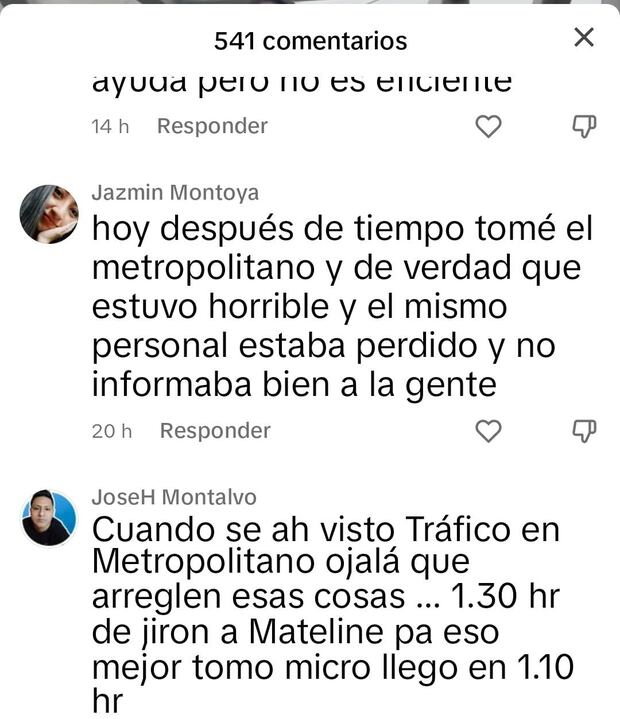Open the username JoseH Montalvo

pyautogui.click(x=174, y=497)
